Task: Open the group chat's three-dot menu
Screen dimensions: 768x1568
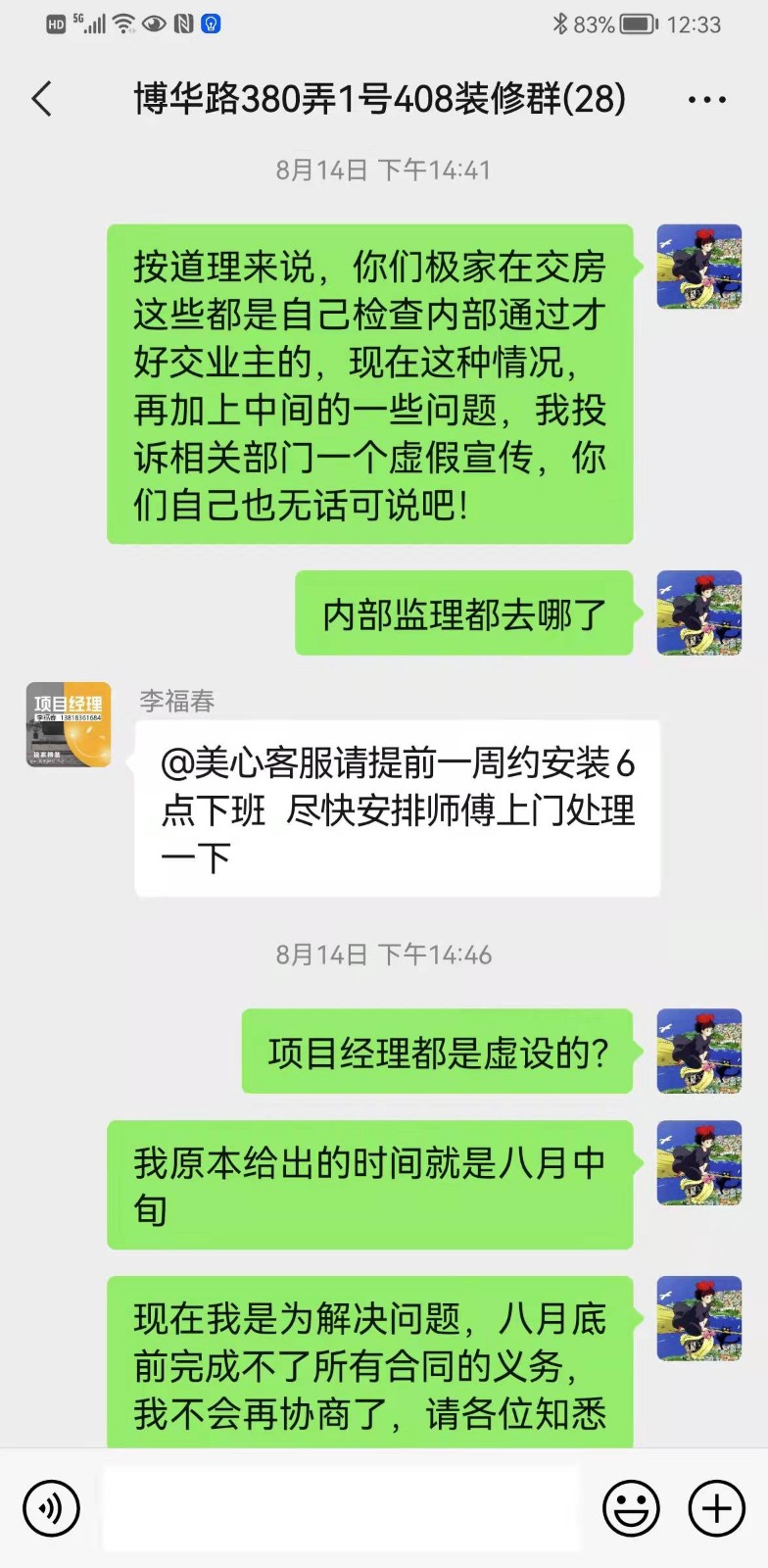Action: pos(706,100)
